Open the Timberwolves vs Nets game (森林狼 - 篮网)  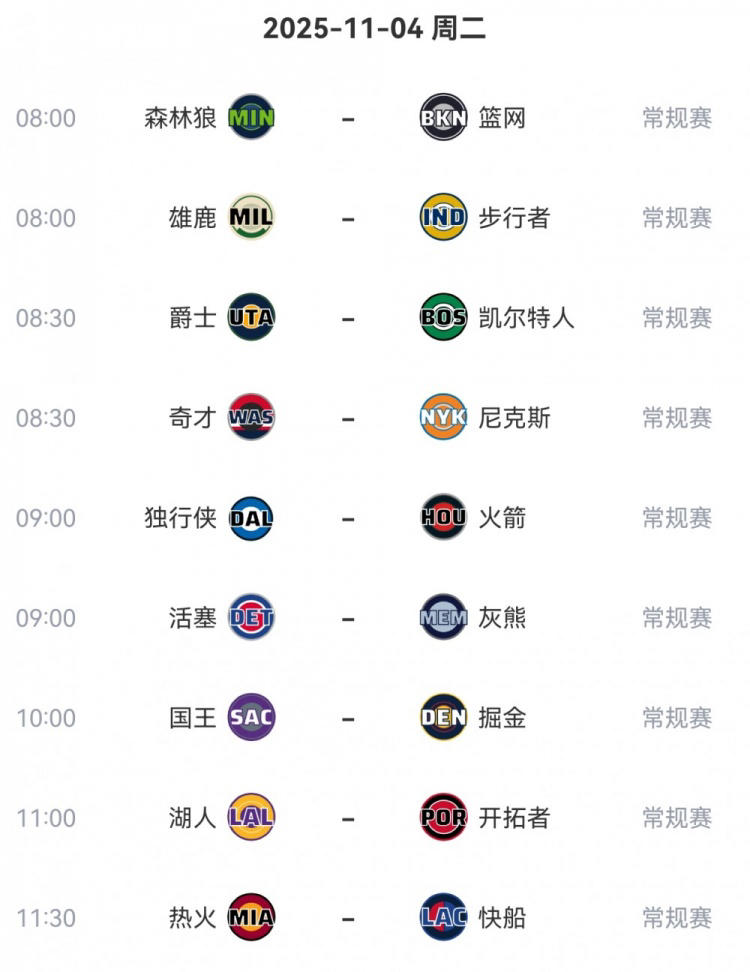pos(348,118)
